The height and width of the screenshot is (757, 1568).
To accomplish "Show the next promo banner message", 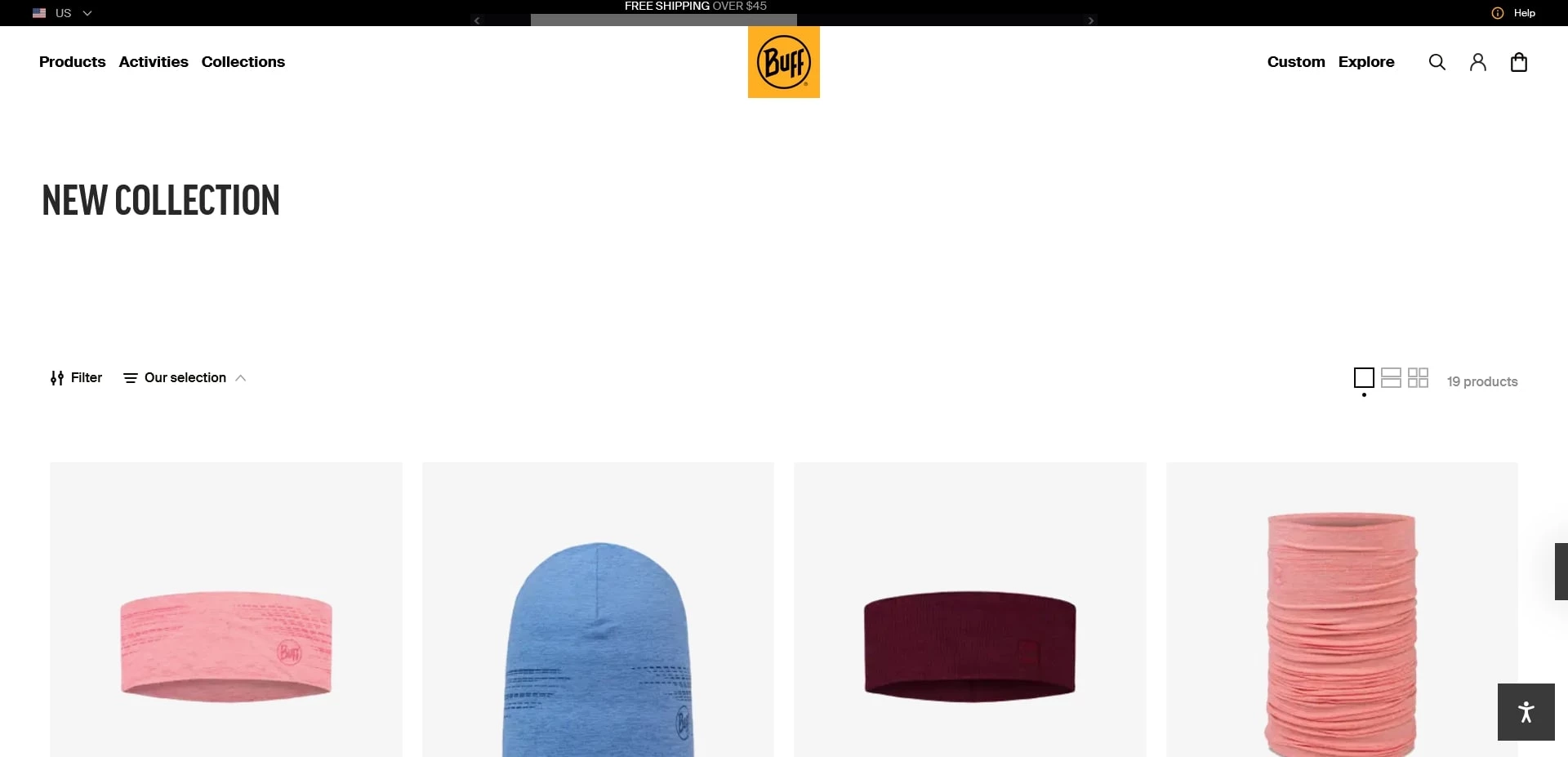I will (1090, 20).
